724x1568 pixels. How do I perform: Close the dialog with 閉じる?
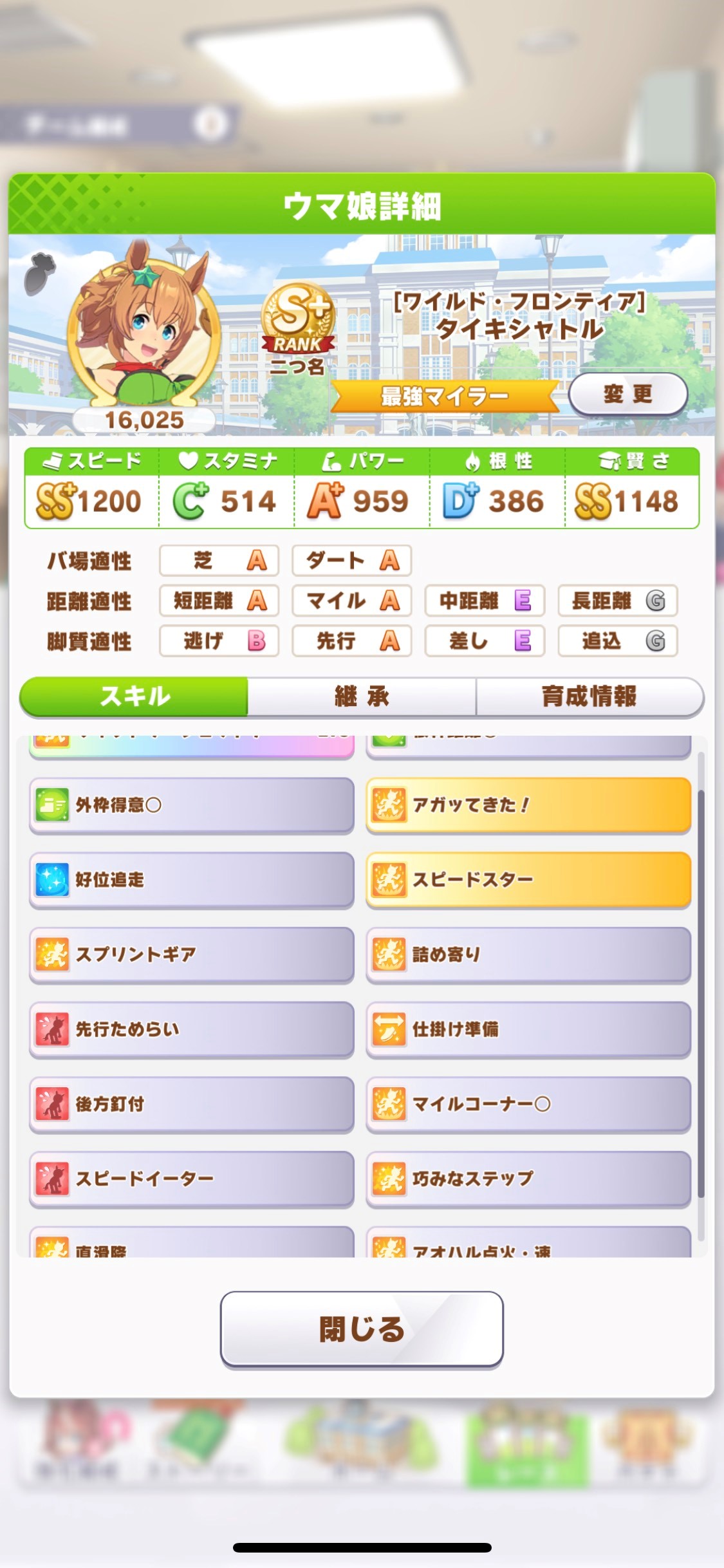point(362,1329)
